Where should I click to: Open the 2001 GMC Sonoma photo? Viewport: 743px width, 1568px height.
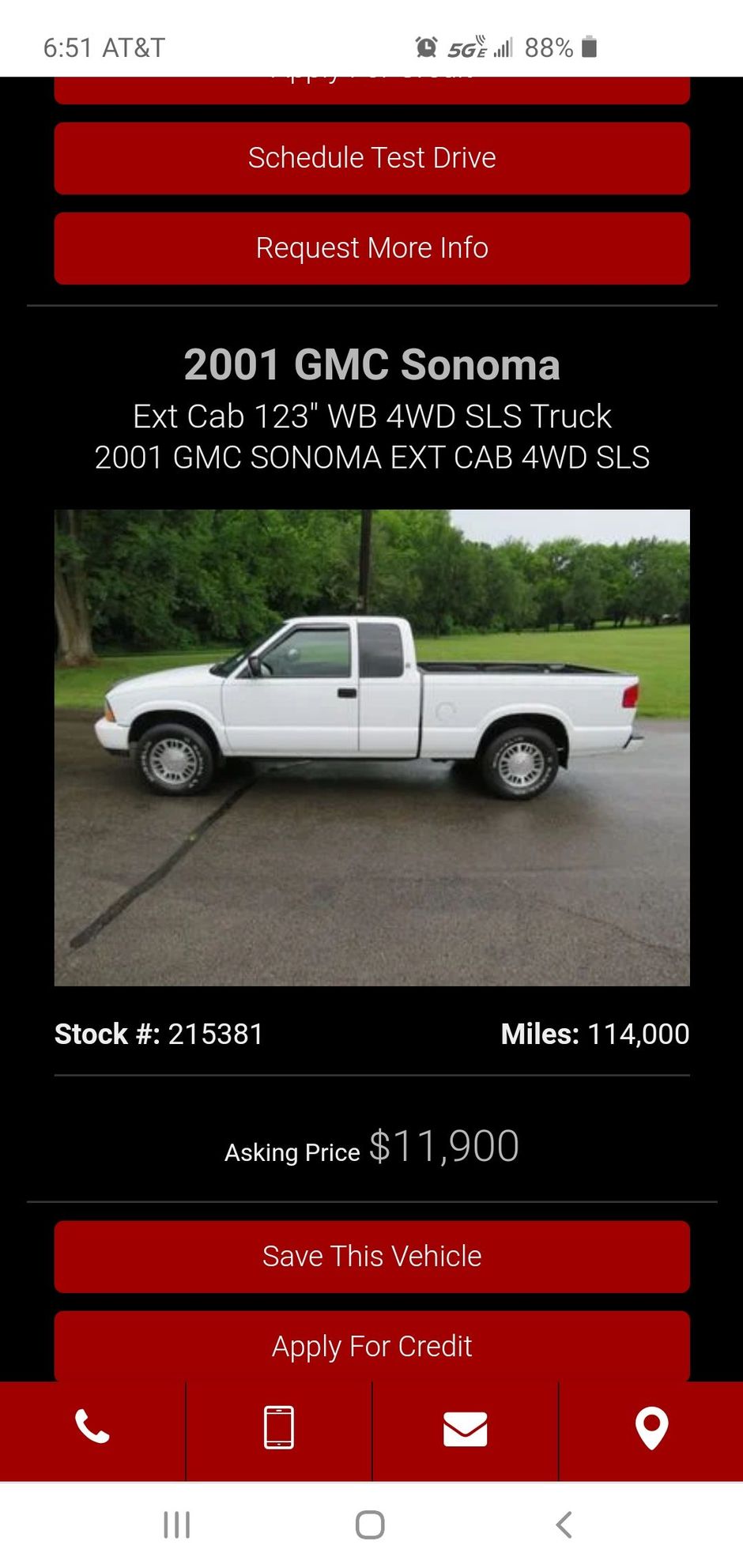point(371,748)
